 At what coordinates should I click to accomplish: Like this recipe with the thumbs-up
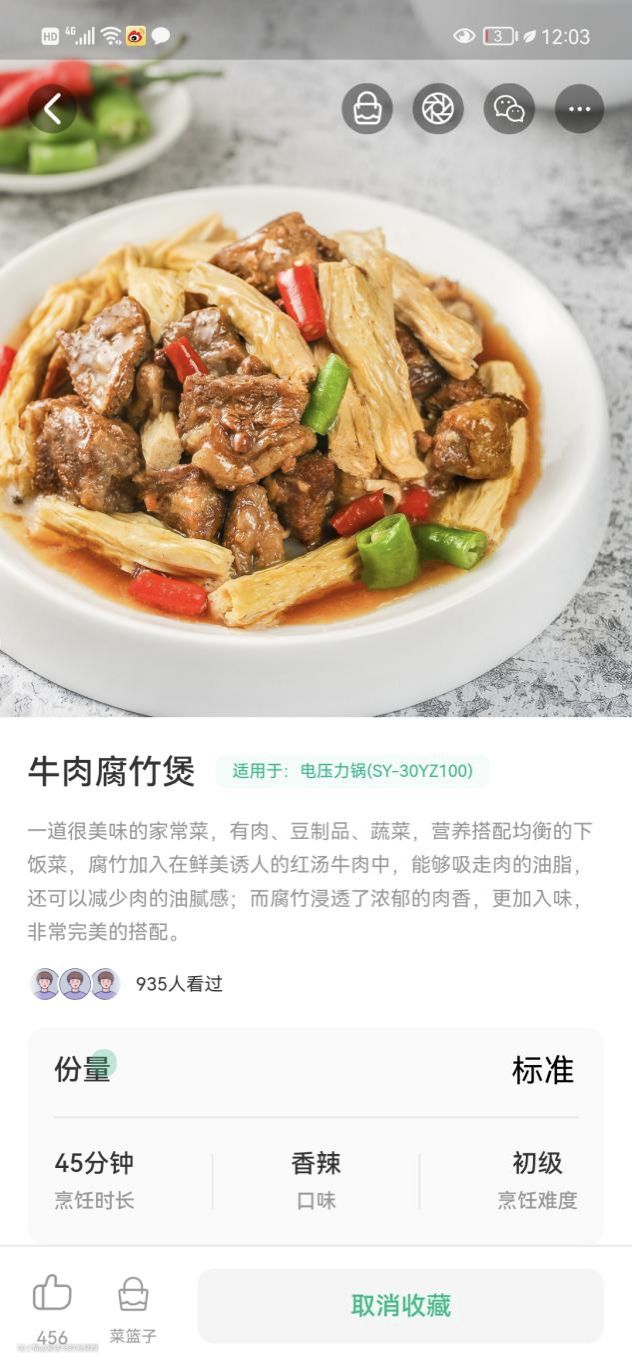coord(52,1294)
